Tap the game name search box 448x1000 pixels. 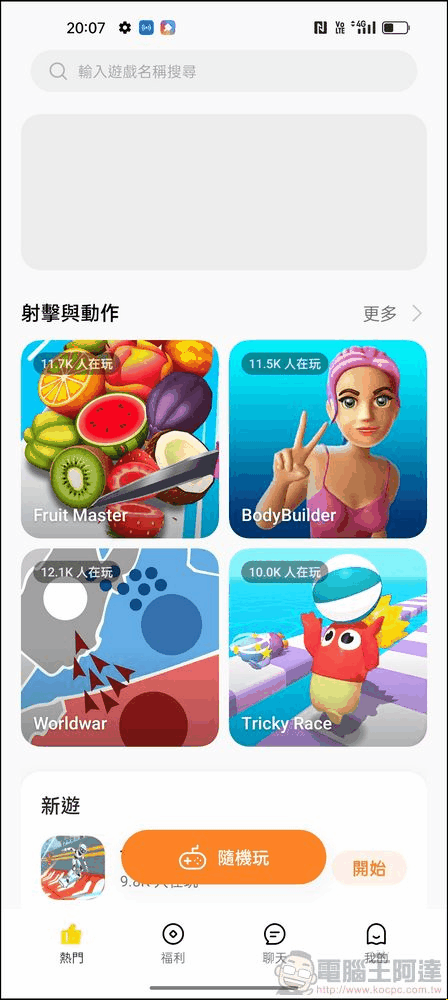click(x=224, y=71)
